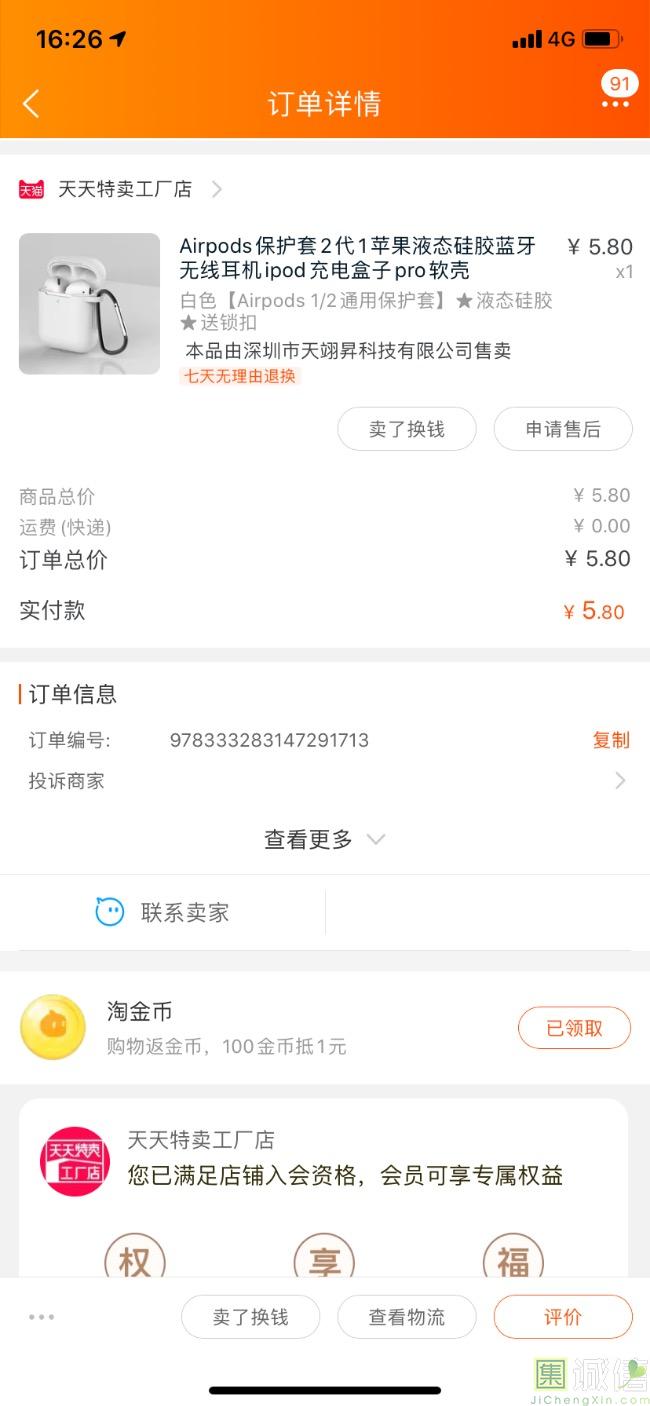
Task: Open the three-dot menu with 91 badge
Action: 615,103
